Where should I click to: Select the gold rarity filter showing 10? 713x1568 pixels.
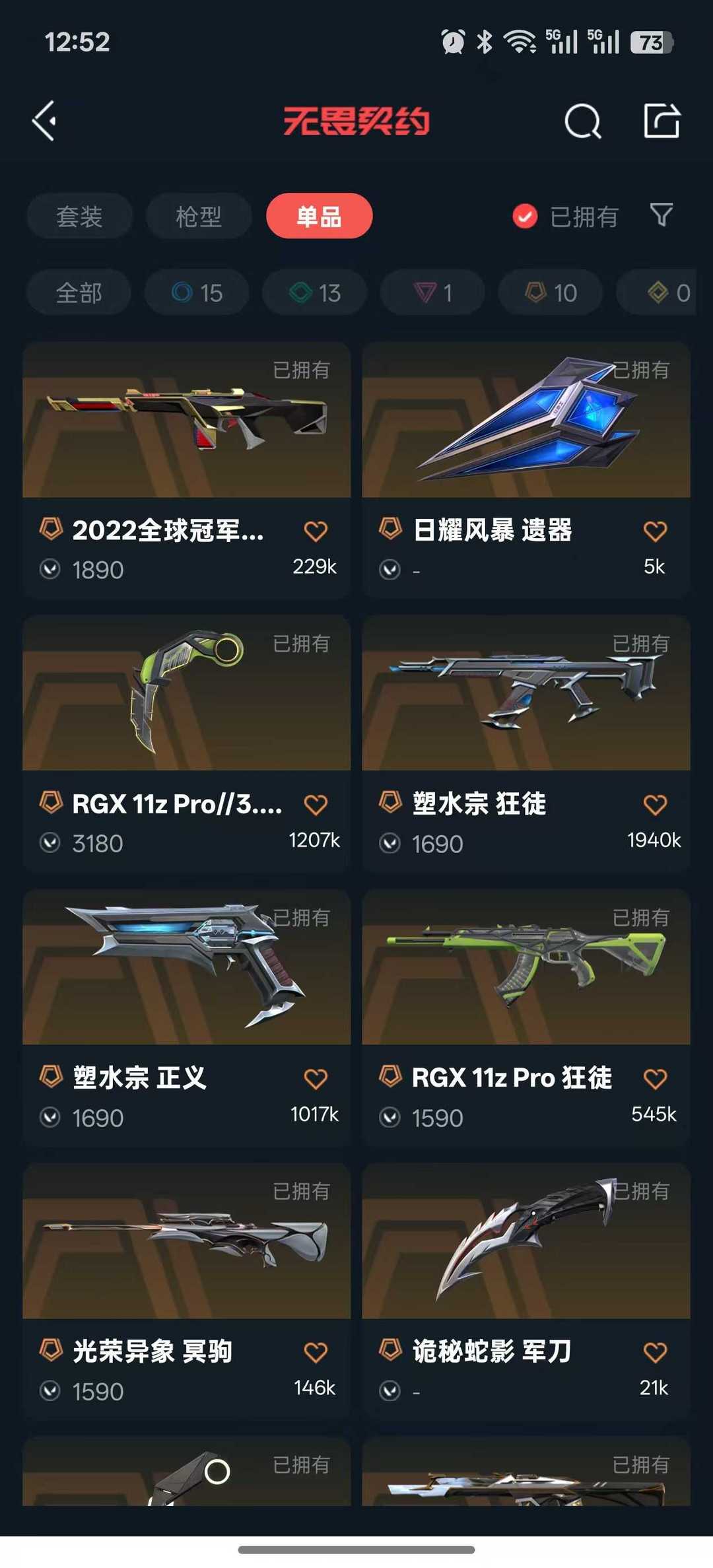[x=550, y=292]
